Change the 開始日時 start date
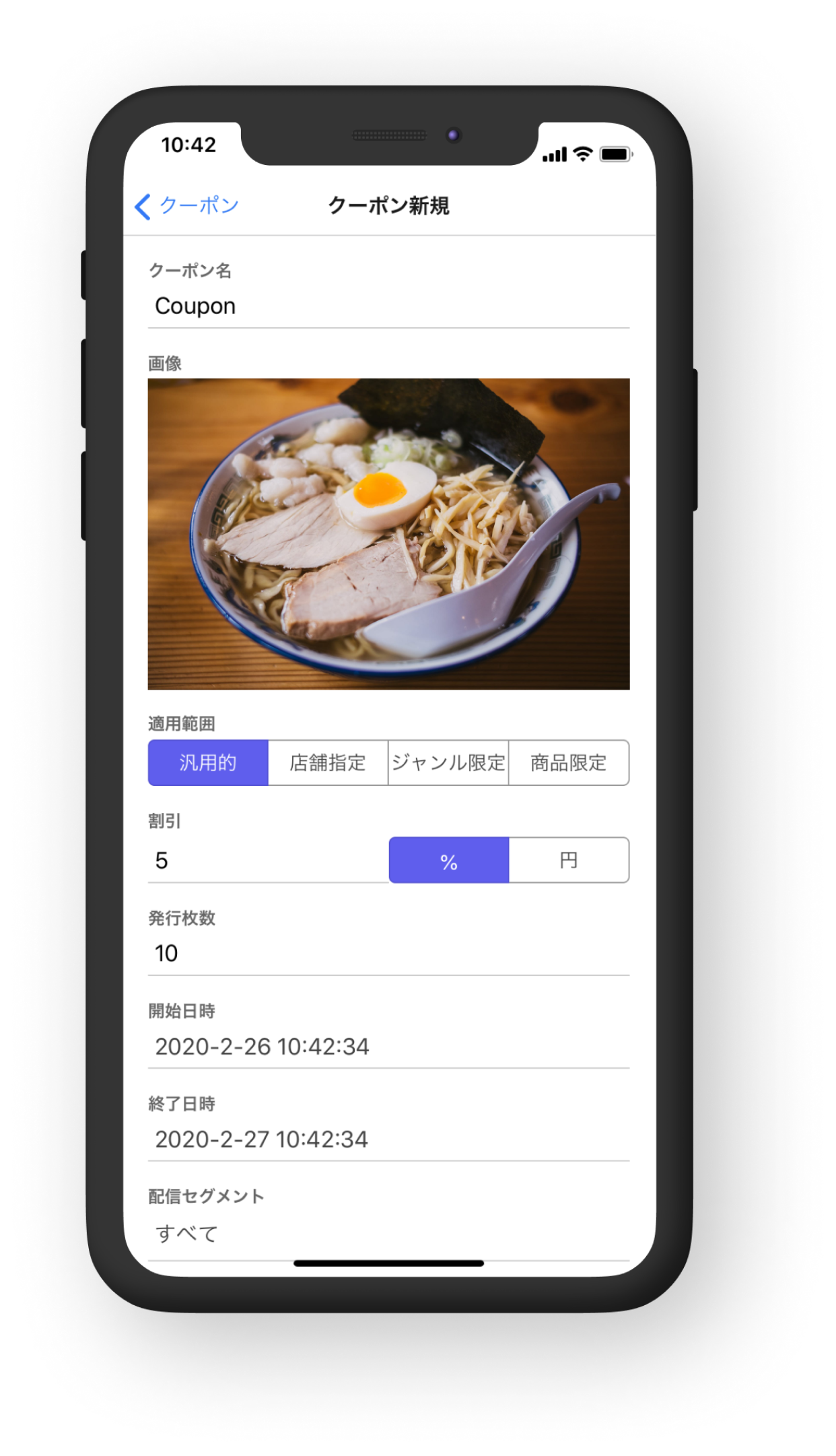Screen dimensions: 836x1456 coord(388,1047)
